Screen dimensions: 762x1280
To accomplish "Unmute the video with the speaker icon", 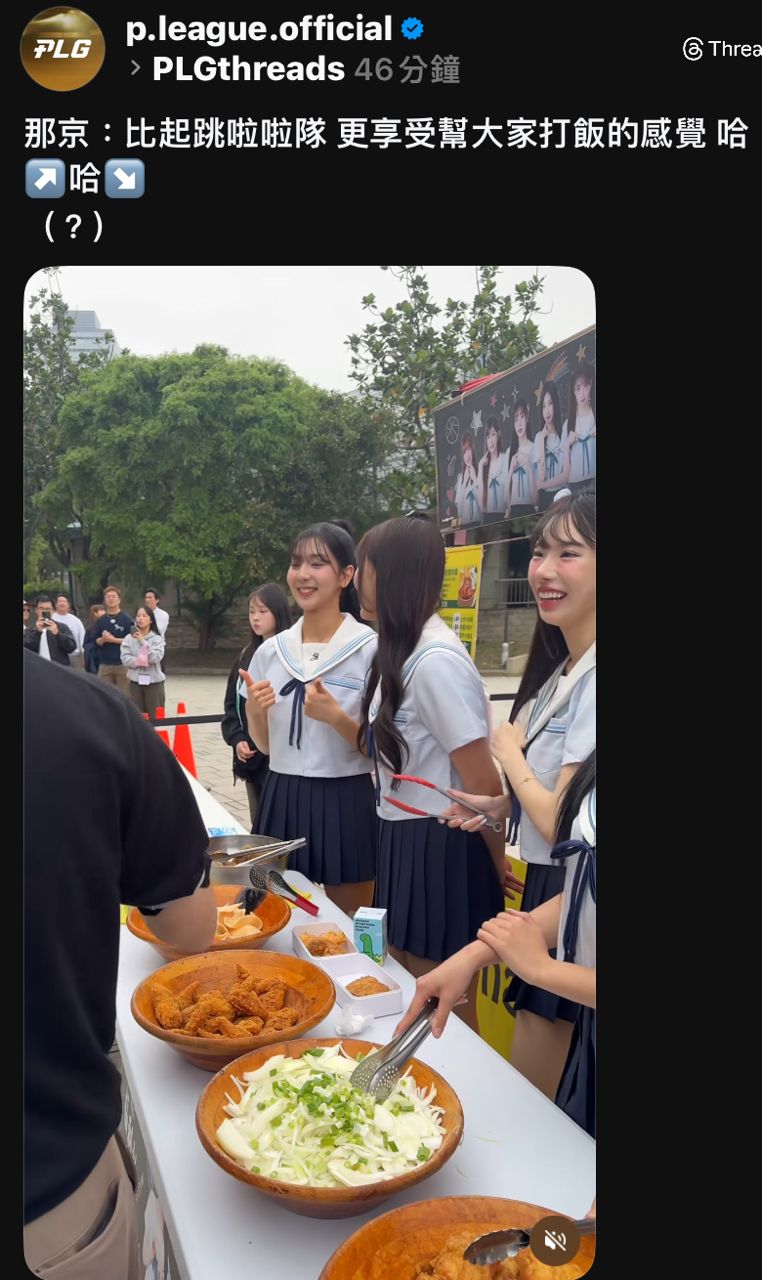I will click(554, 1241).
